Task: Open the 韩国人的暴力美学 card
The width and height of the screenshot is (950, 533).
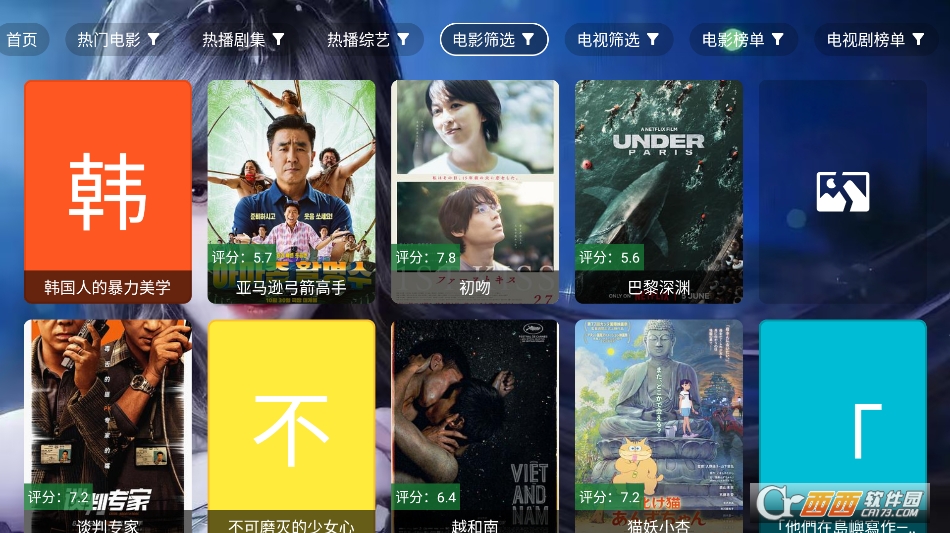Action: point(108,192)
